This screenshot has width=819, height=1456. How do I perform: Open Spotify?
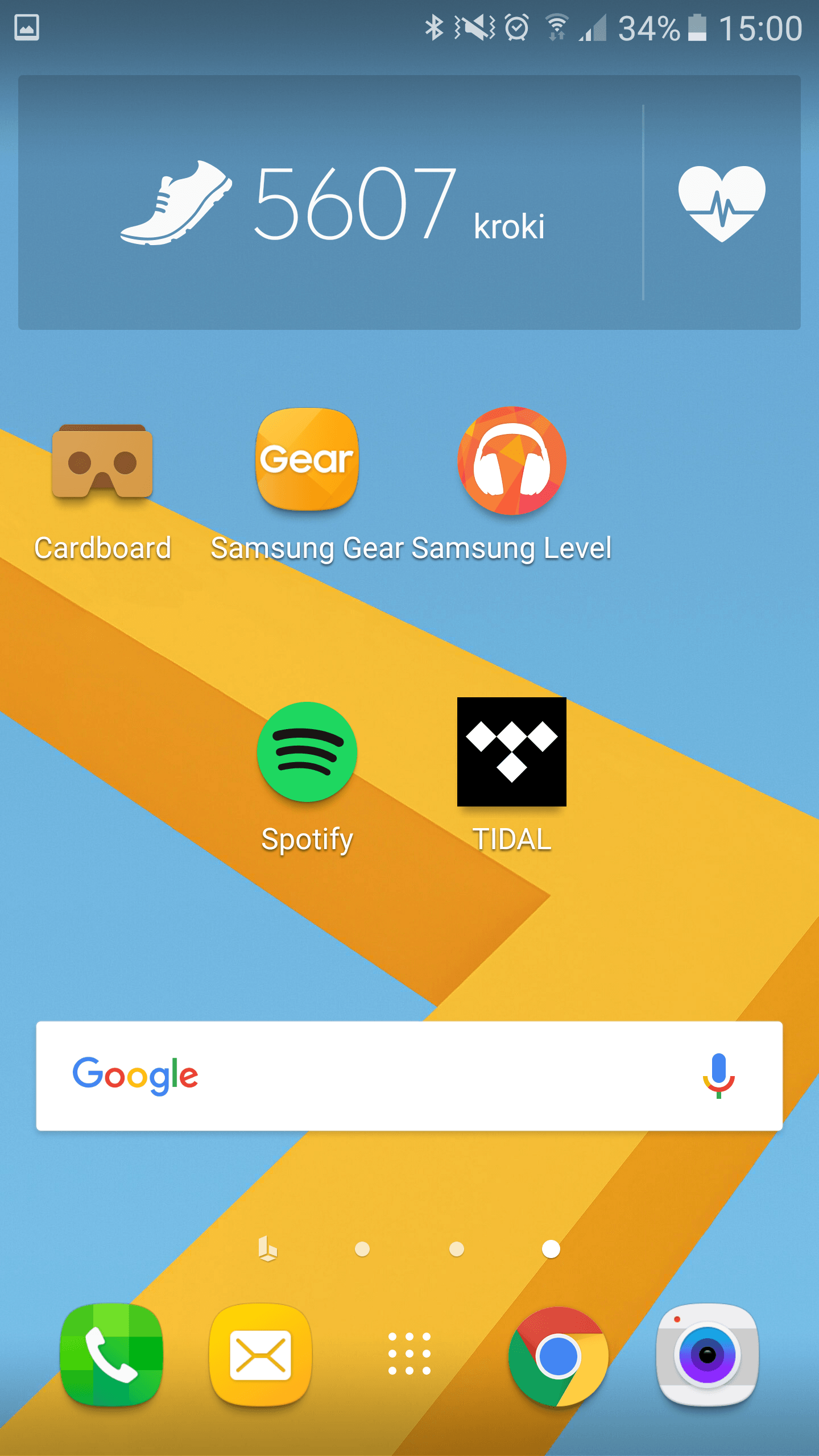coord(307,752)
